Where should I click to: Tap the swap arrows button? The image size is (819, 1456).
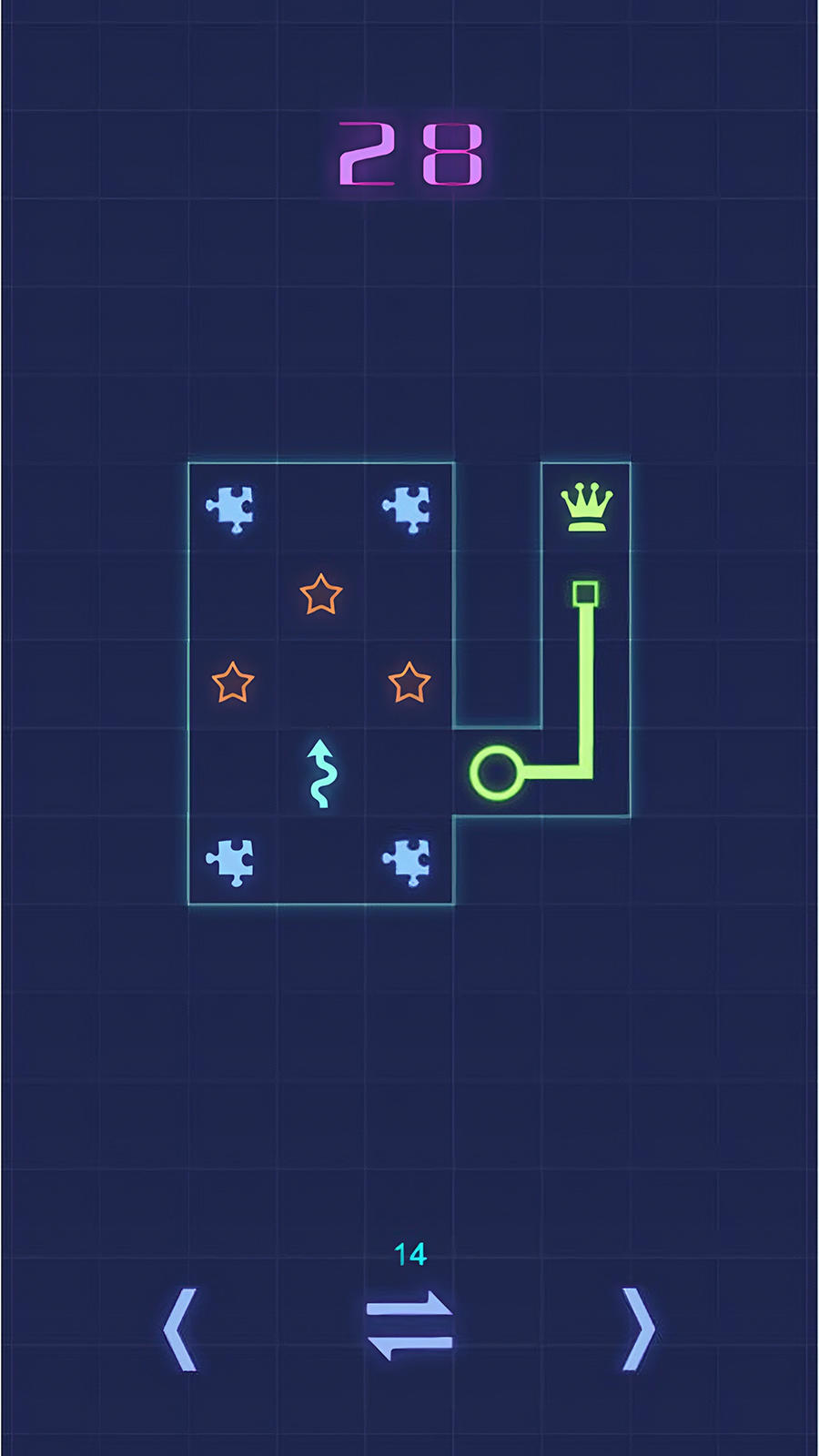click(x=409, y=1325)
